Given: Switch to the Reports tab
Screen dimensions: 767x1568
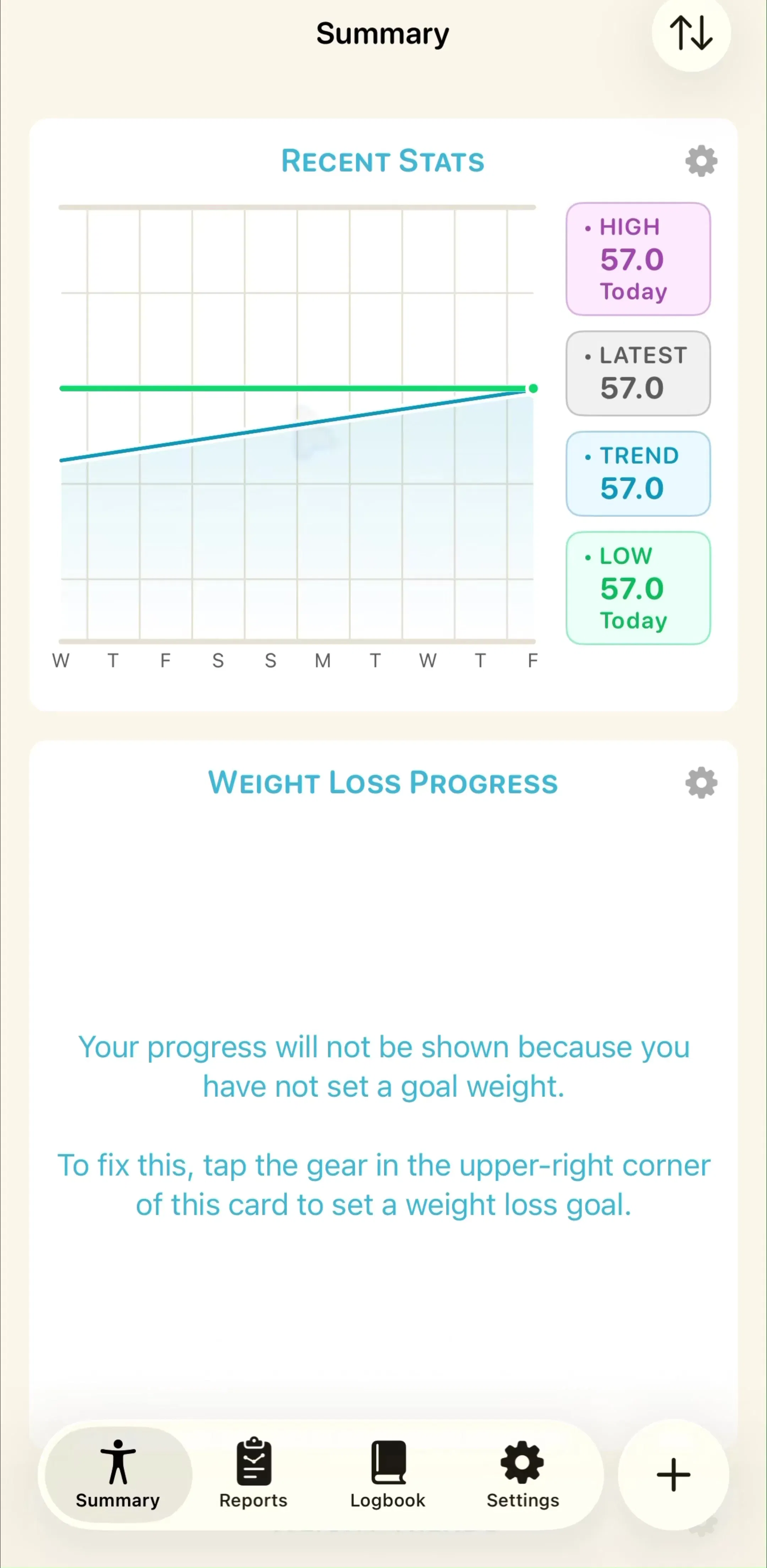Looking at the screenshot, I should point(253,1473).
